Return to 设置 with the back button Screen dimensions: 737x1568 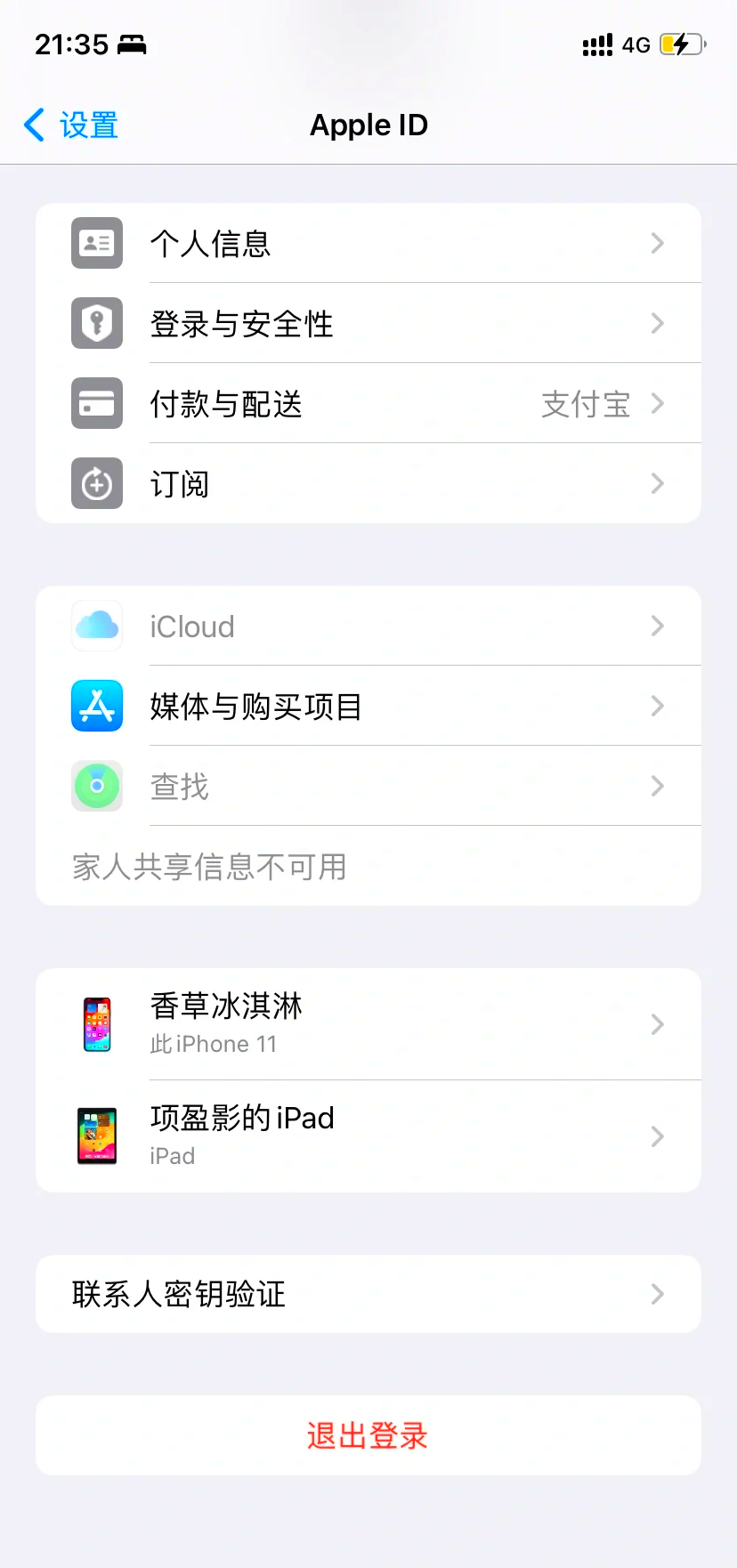pyautogui.click(x=69, y=125)
